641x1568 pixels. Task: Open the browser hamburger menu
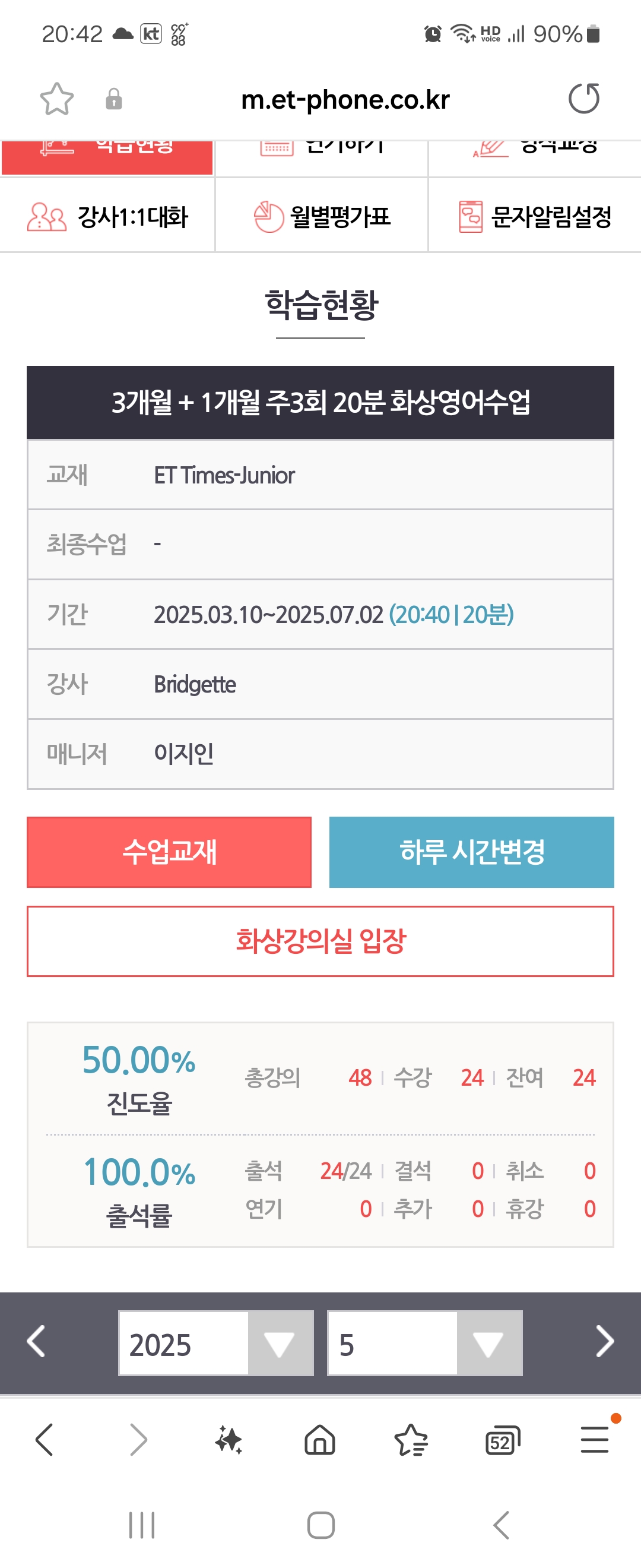tap(594, 1440)
